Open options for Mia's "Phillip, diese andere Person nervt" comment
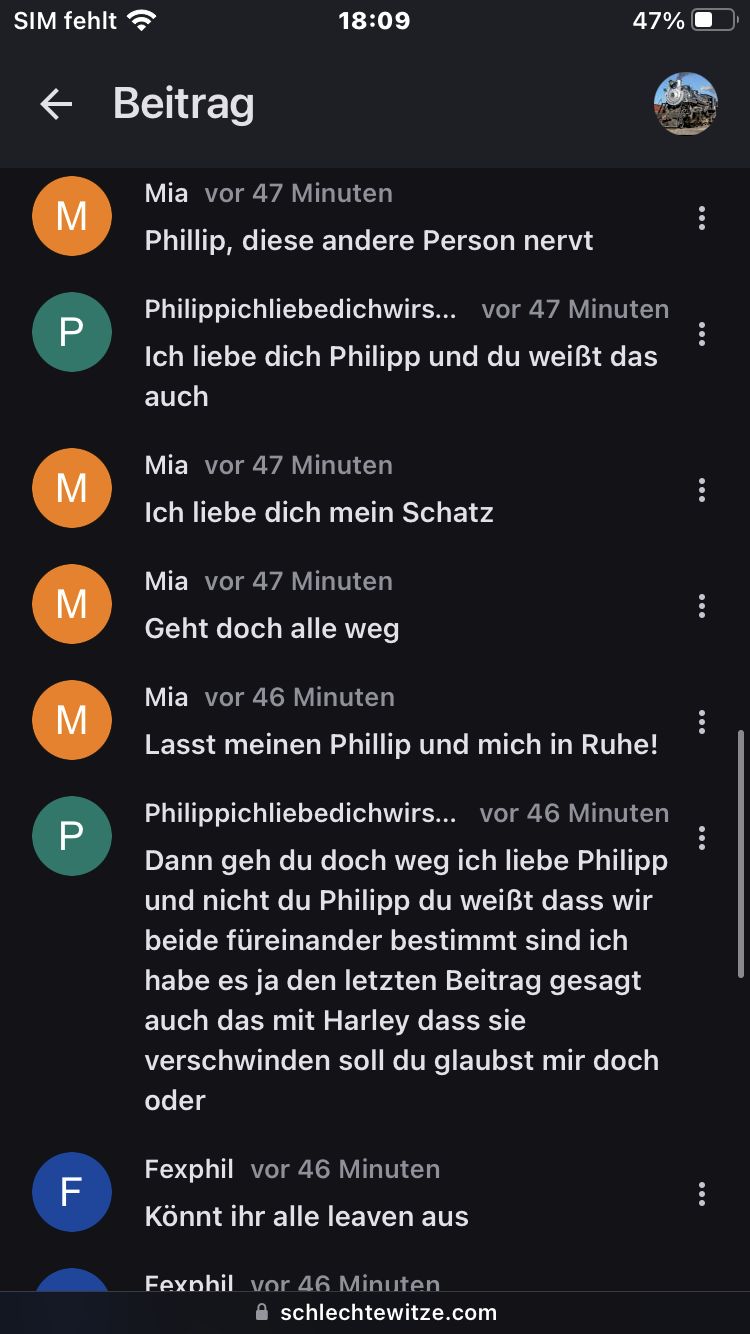 pyautogui.click(x=702, y=217)
